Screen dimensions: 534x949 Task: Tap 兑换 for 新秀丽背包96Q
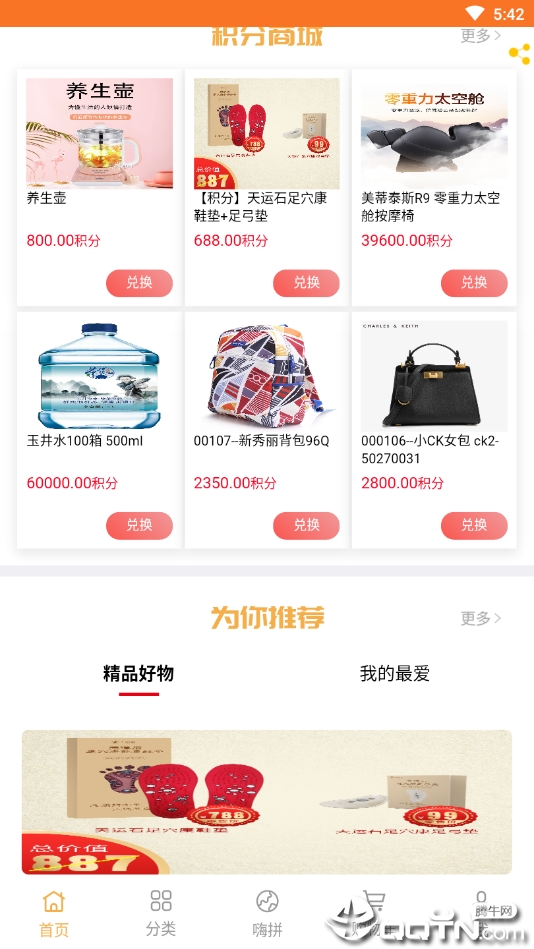[306, 525]
